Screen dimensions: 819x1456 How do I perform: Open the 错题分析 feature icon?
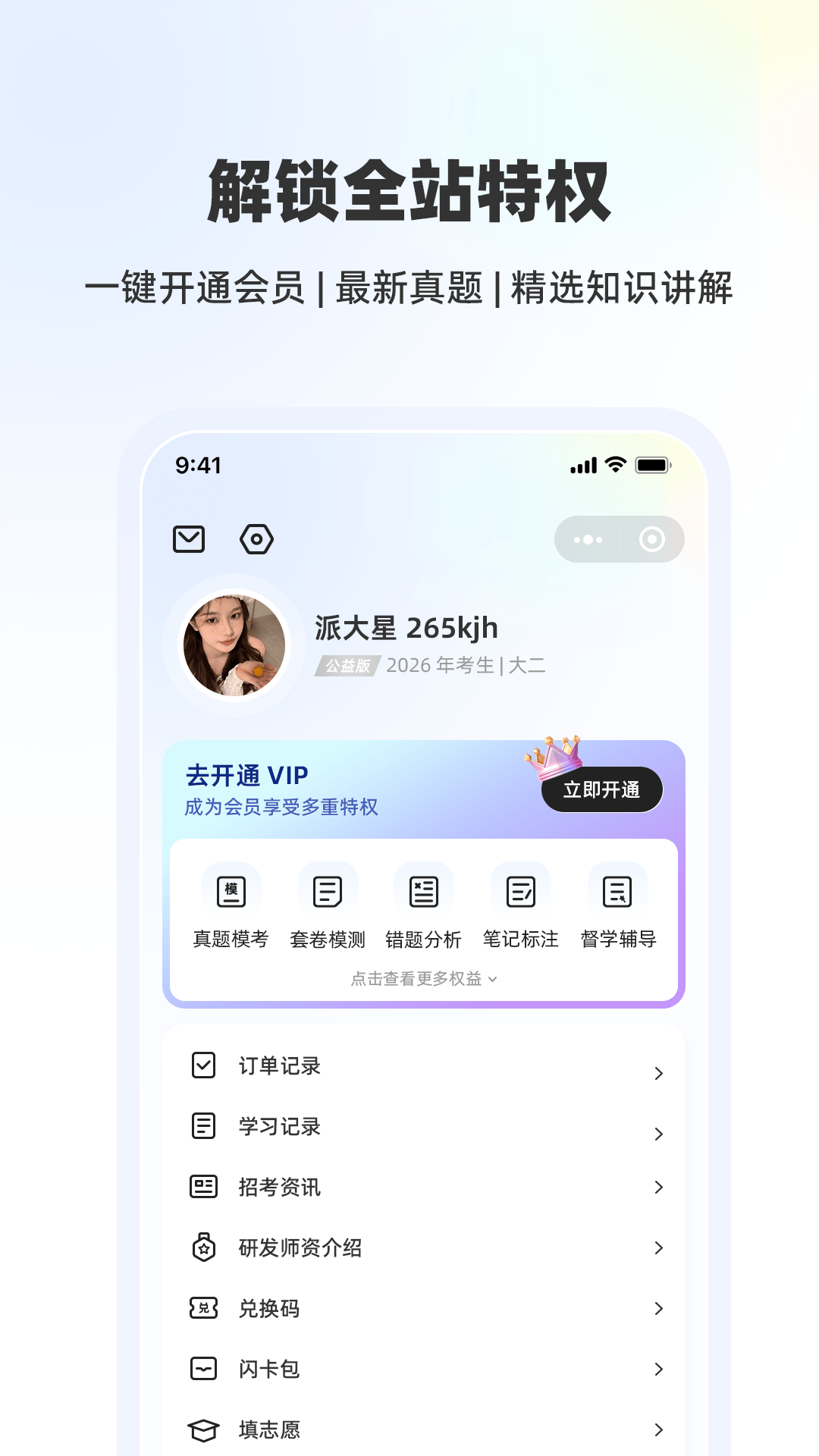click(x=422, y=892)
